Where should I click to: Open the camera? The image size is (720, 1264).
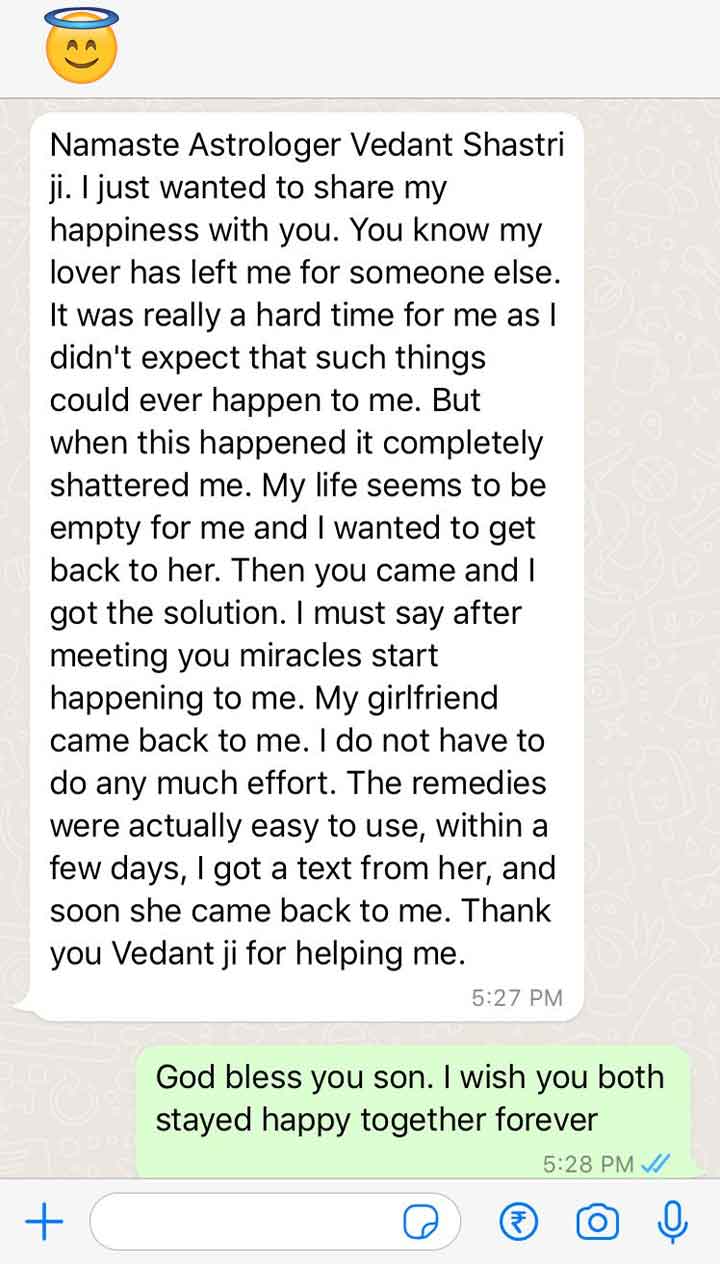pos(597,1221)
